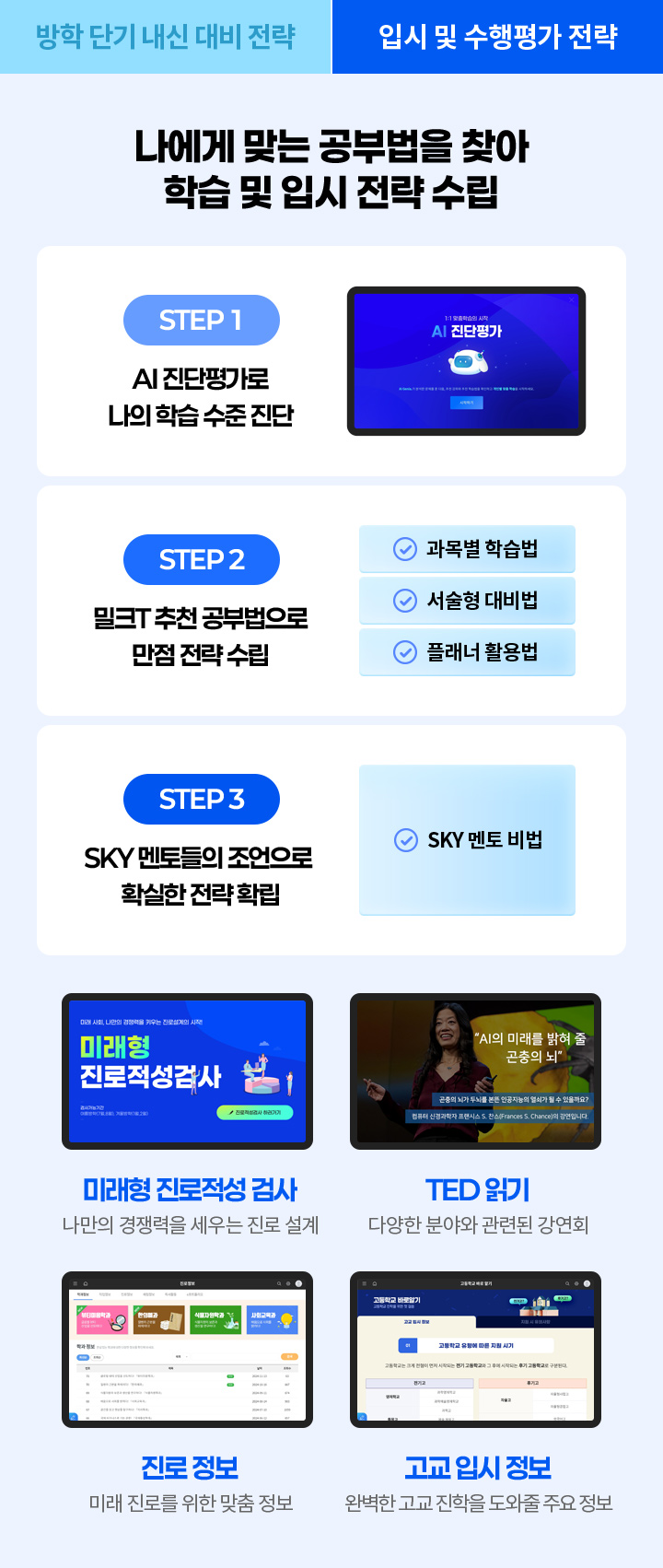Viewport: 663px width, 1568px height.
Task: Click the profile avatar on the 진로정보 screen
Action: pos(297,1283)
